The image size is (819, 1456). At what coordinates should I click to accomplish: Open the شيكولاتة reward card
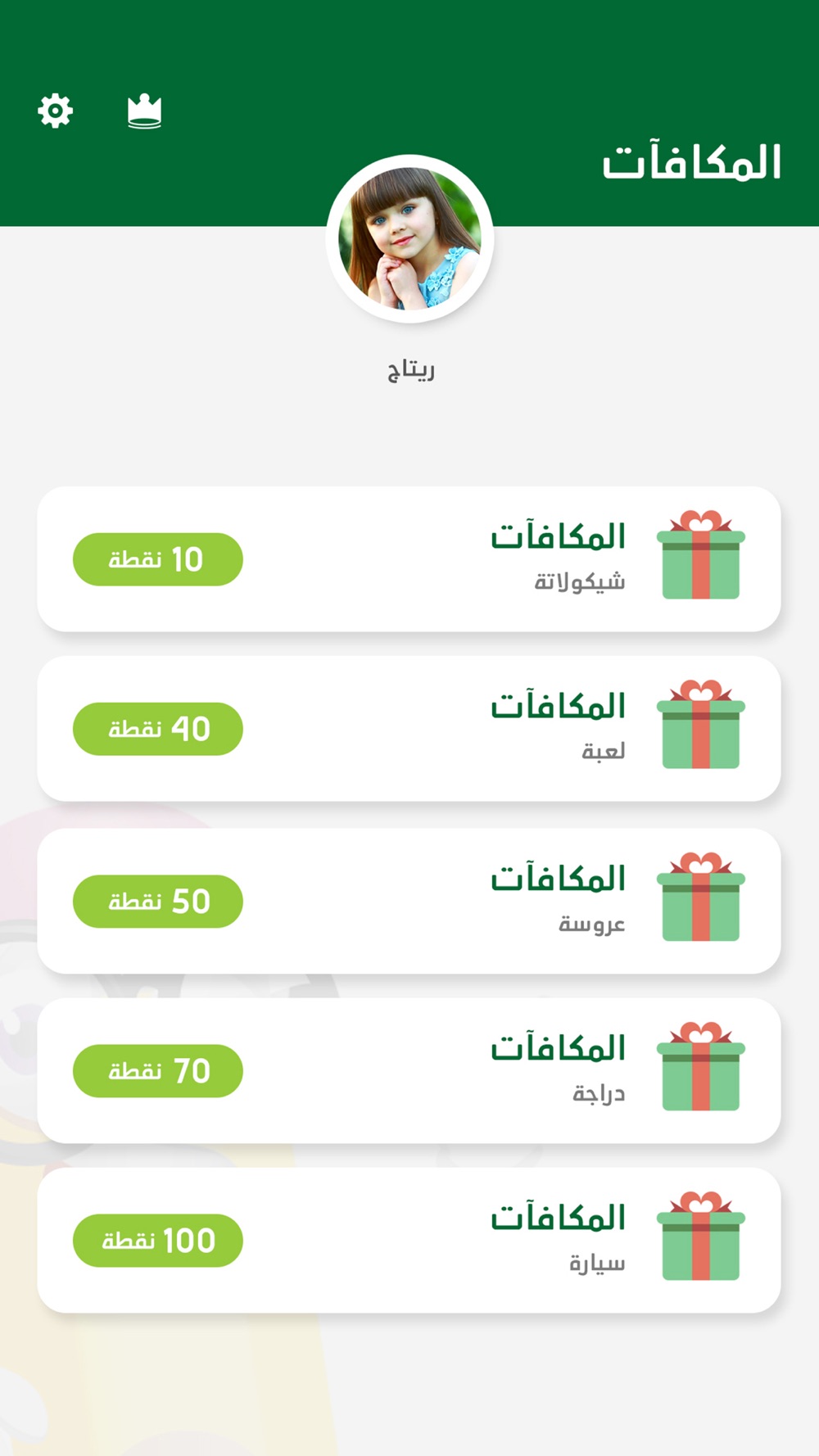[x=491, y=558]
